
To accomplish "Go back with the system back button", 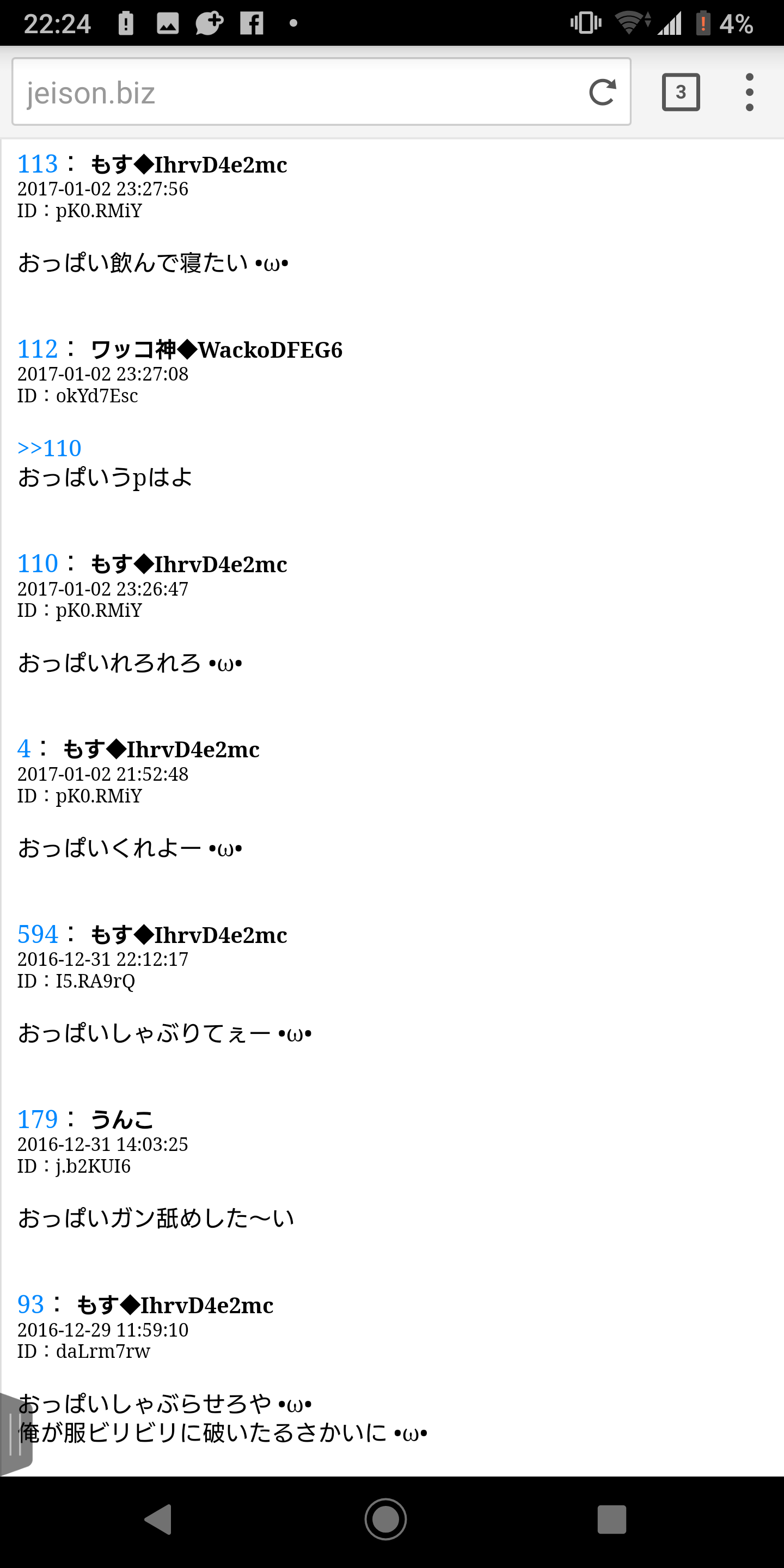I will click(x=159, y=1520).
